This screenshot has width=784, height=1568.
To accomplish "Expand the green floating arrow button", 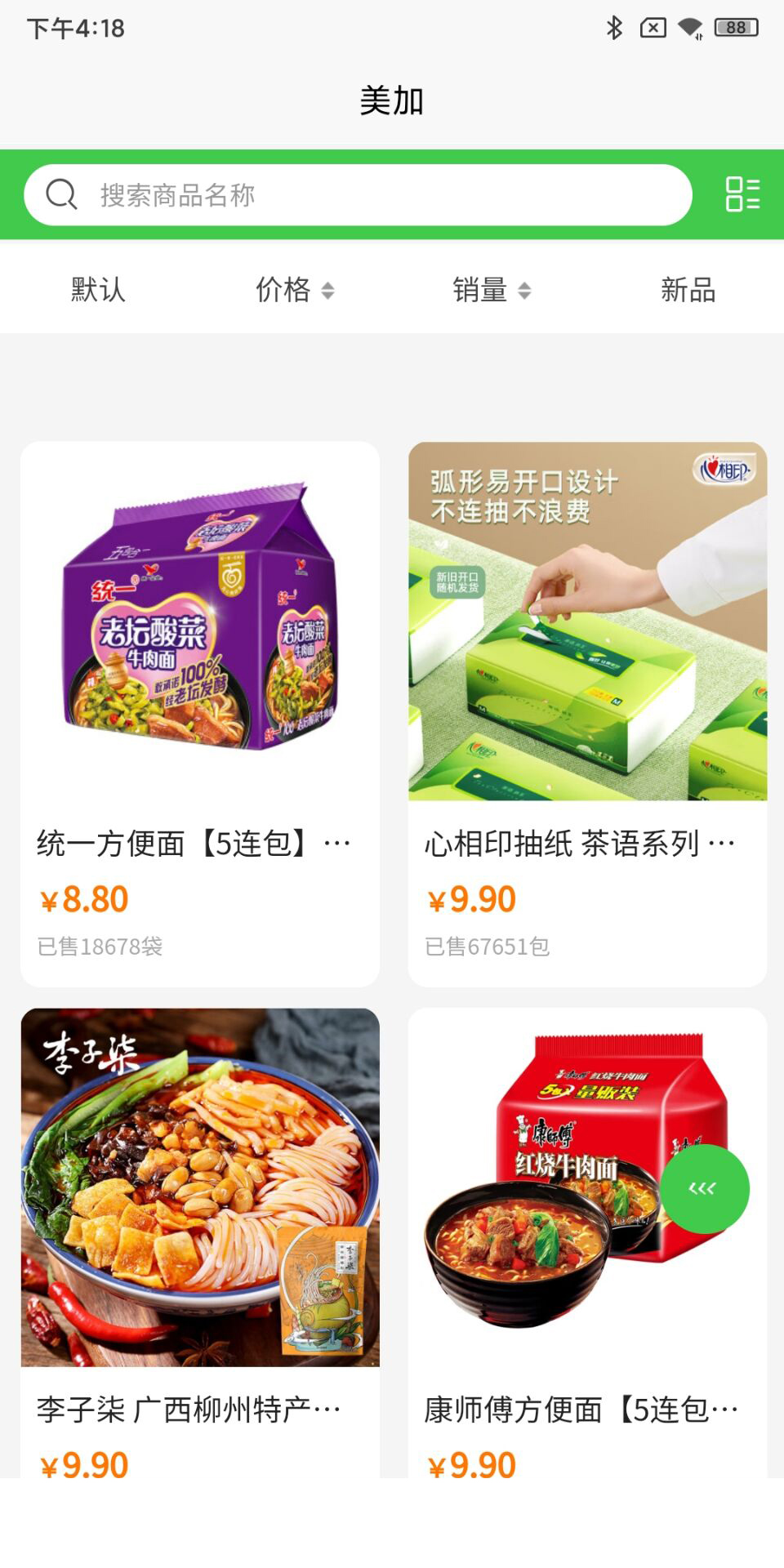I will coord(704,1188).
